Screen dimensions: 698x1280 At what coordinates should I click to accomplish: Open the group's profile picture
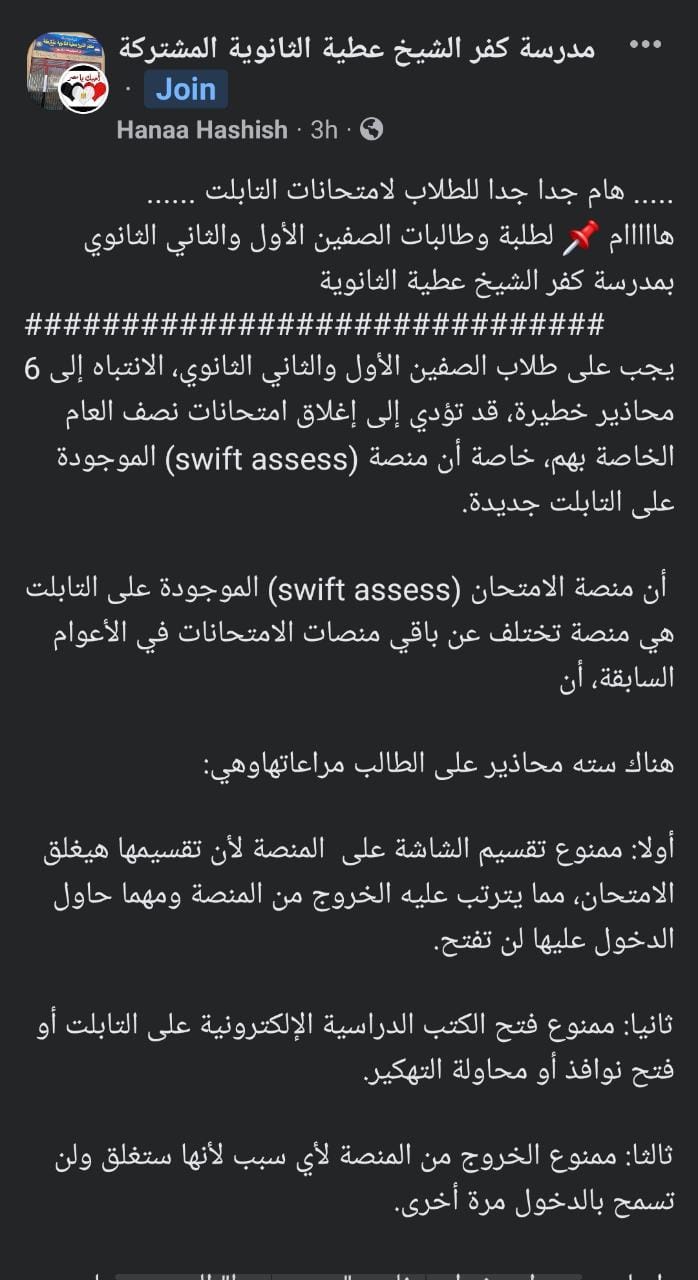pos(66,73)
